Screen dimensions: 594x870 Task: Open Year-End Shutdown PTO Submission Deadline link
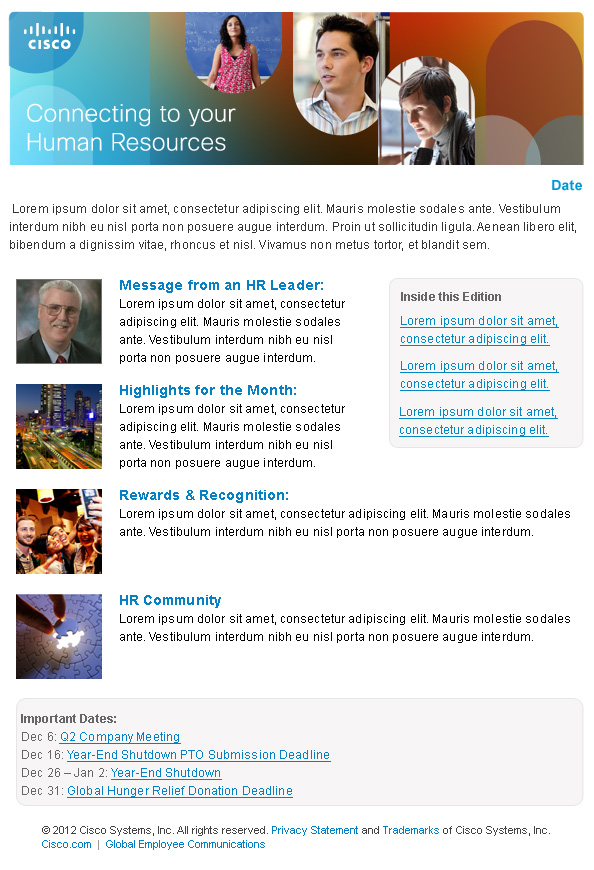198,755
